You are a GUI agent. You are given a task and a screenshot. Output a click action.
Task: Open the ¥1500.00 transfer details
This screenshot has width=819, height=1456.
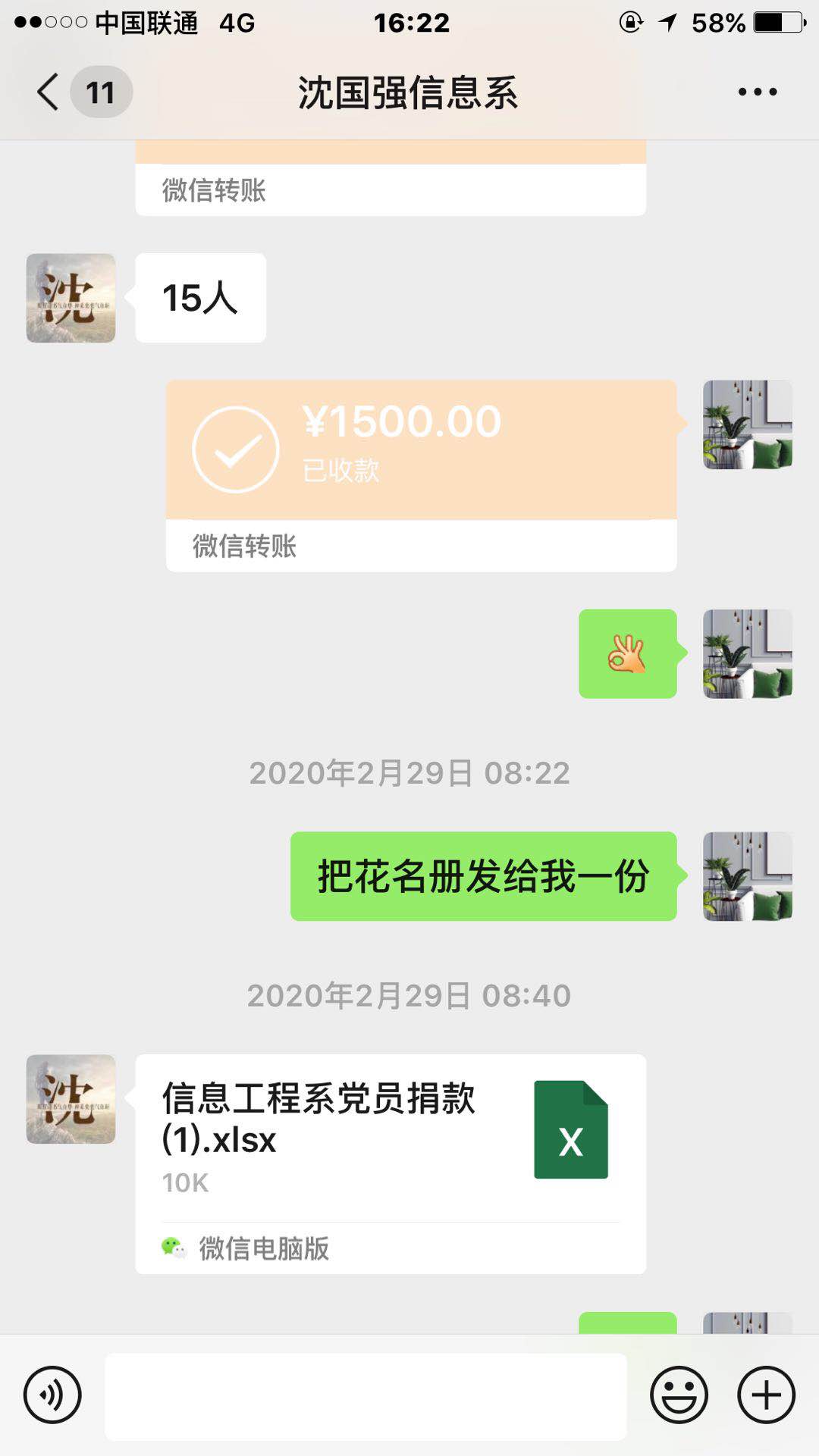click(421, 451)
